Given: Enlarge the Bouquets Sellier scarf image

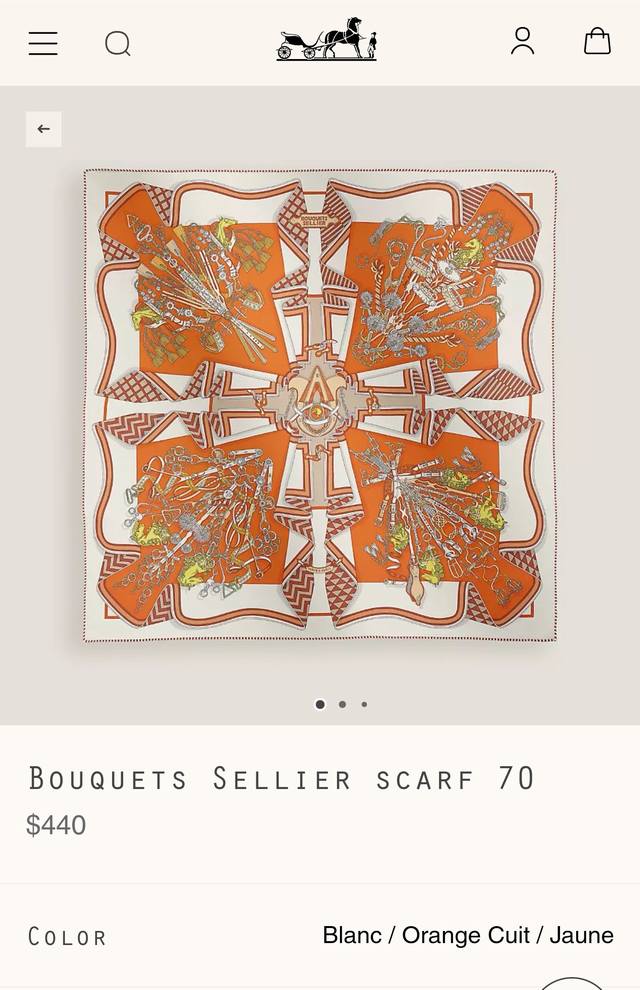Looking at the screenshot, I should [320, 405].
